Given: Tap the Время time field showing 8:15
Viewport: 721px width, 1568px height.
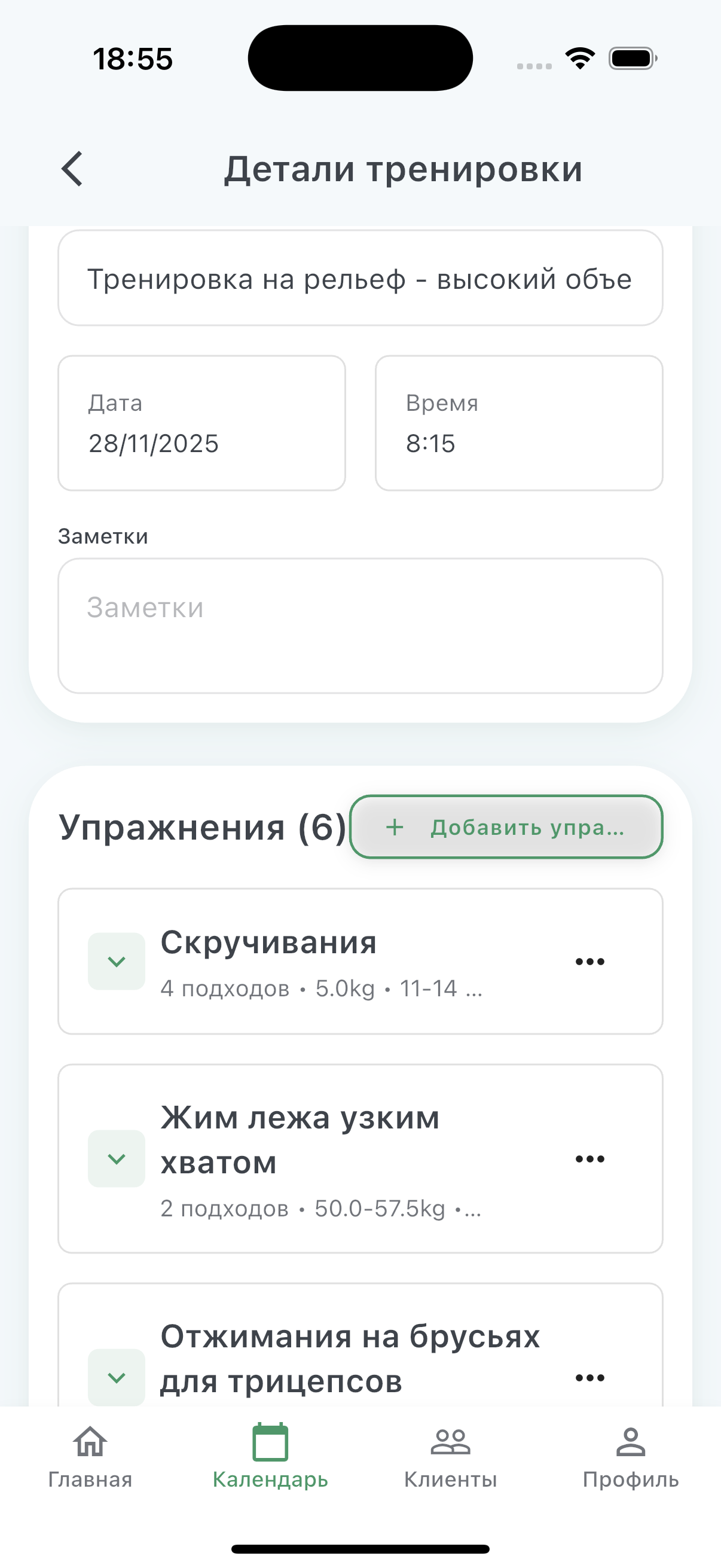Looking at the screenshot, I should click(518, 422).
